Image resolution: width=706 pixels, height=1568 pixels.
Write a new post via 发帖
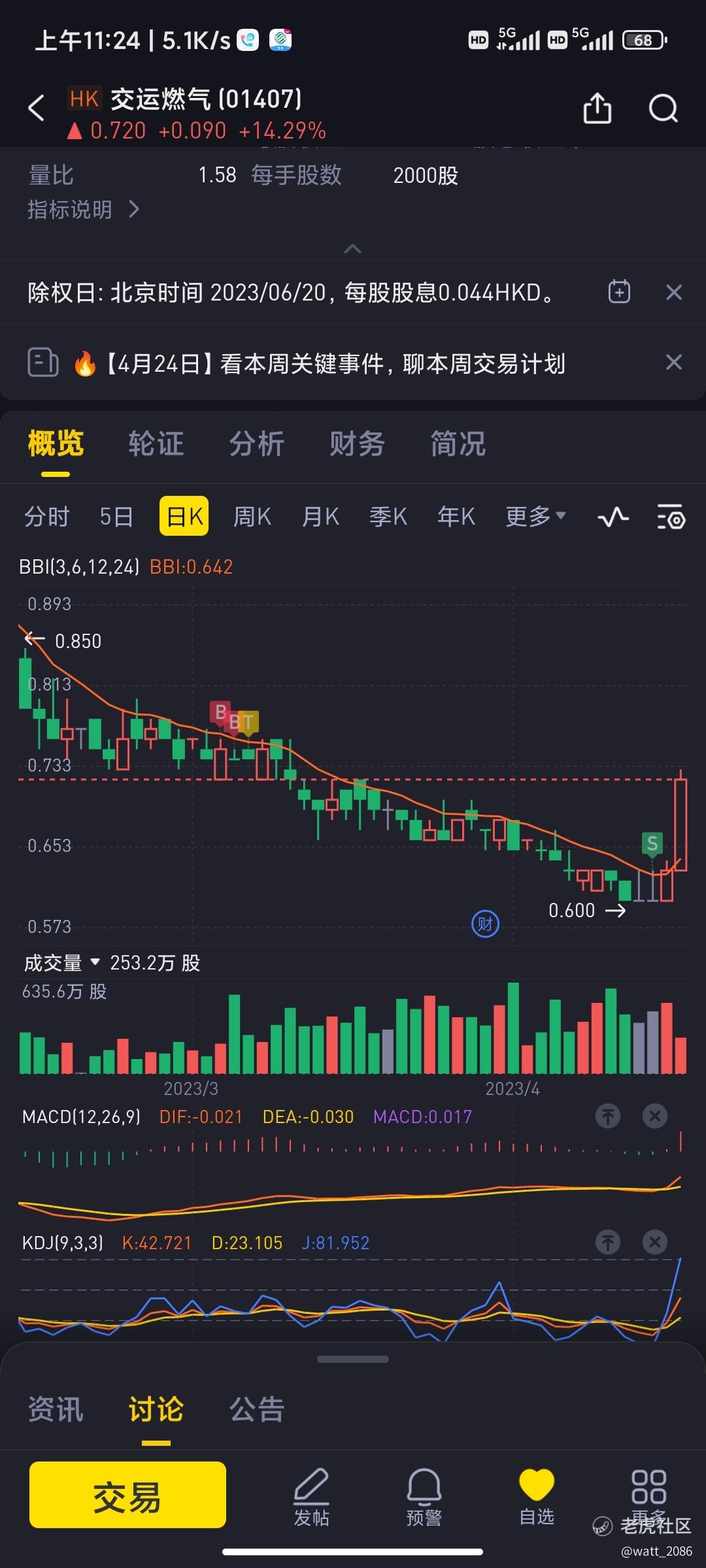[x=312, y=1496]
